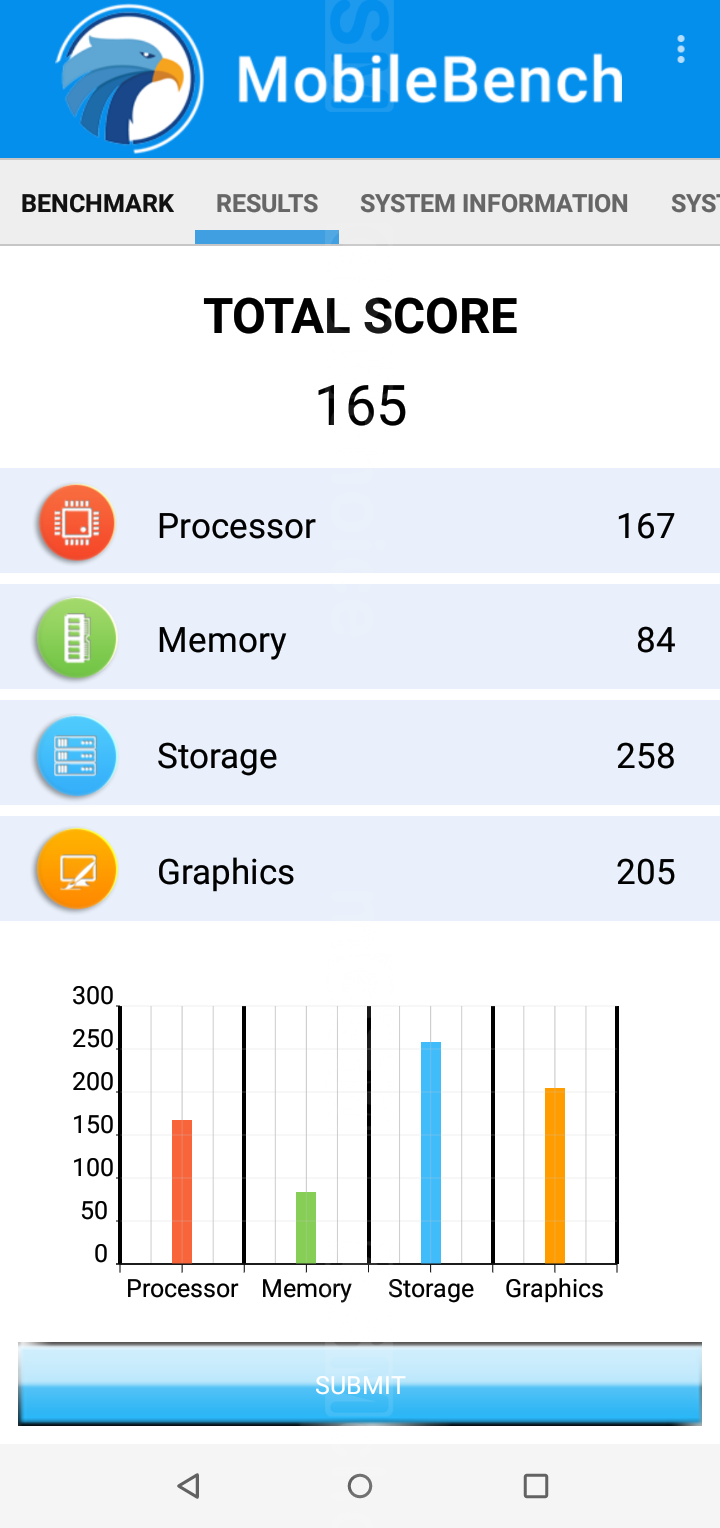Go back using the system back button
Screen dimensions: 720x1528
(x=188, y=1486)
